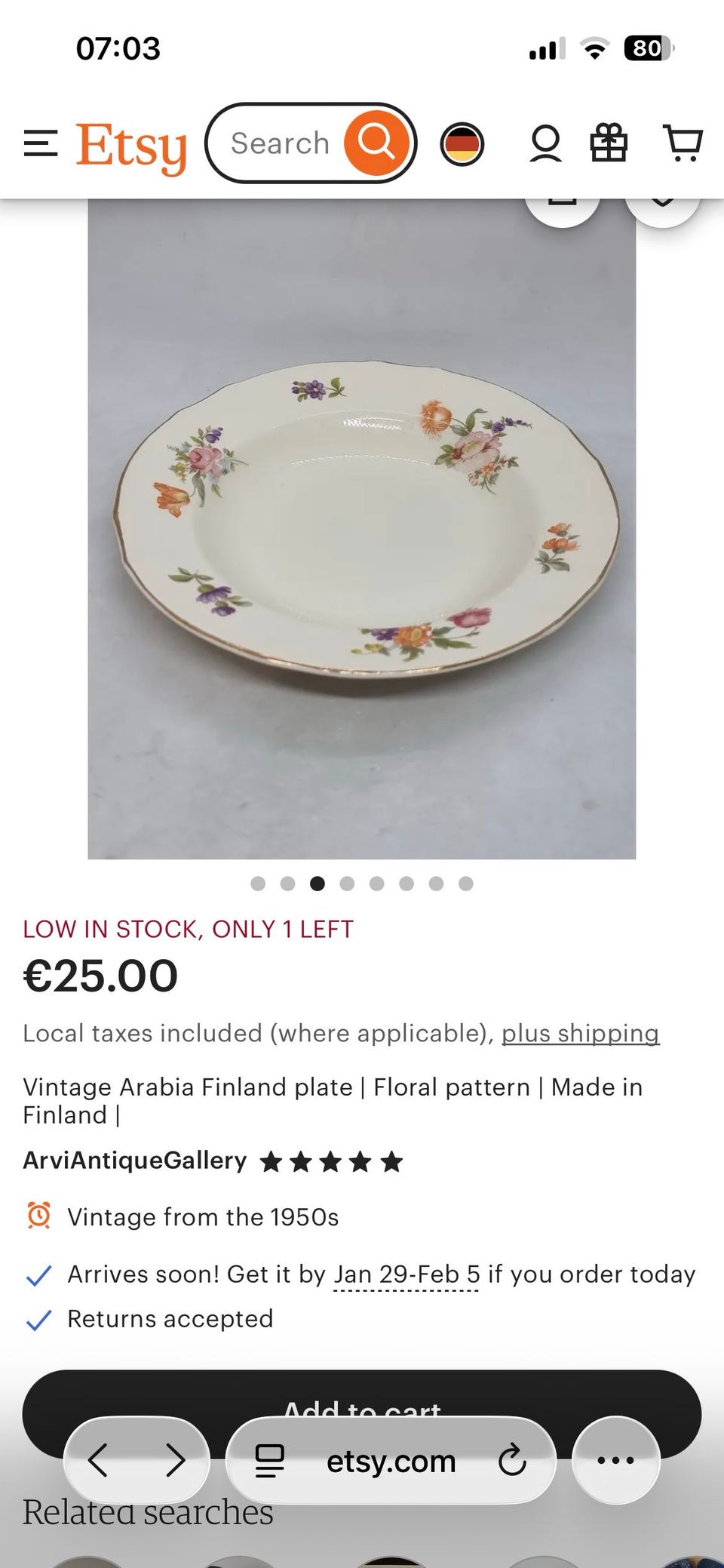Tap the etsy.com address bar

391,1461
